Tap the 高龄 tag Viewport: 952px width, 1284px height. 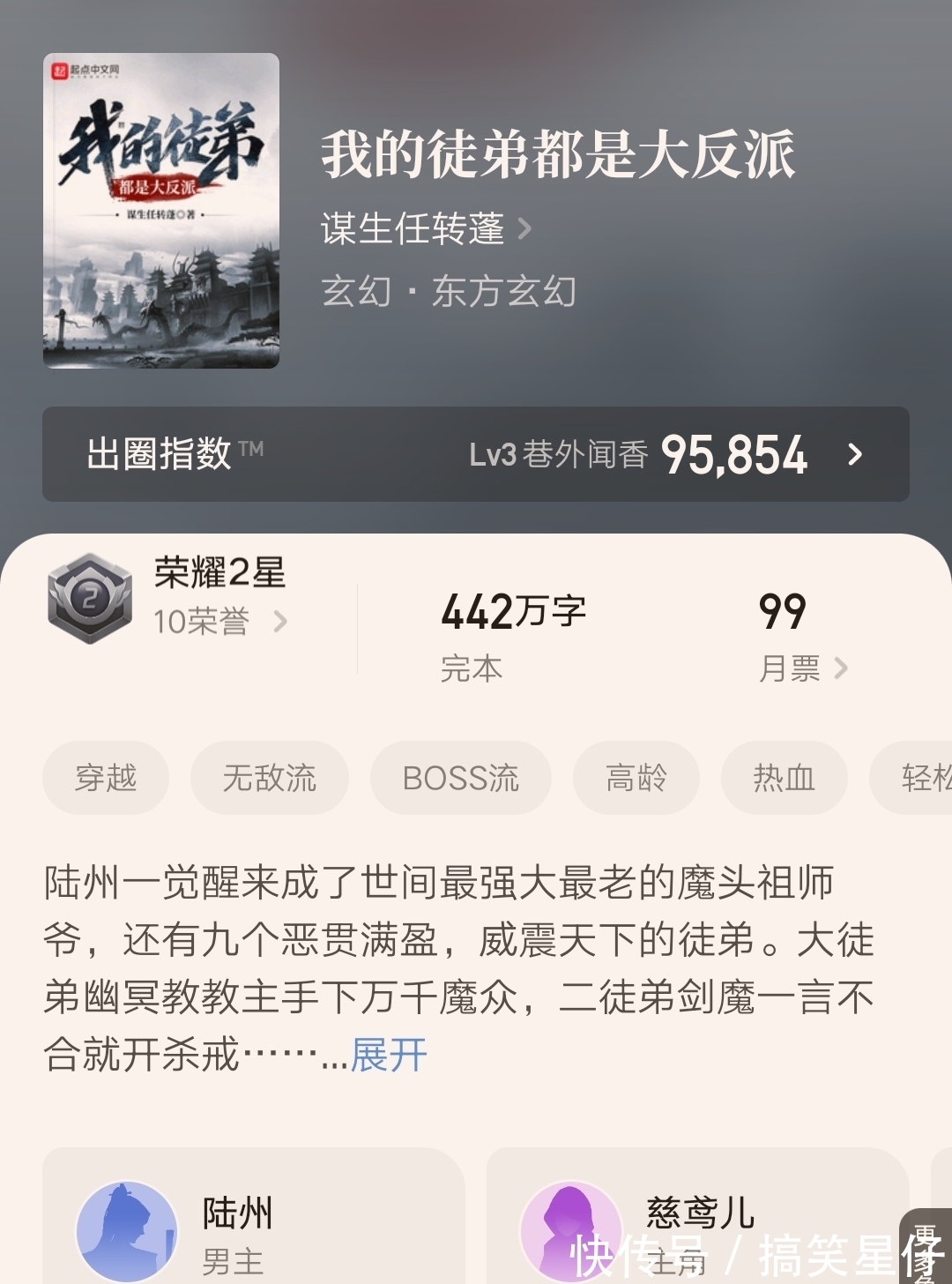click(x=636, y=778)
